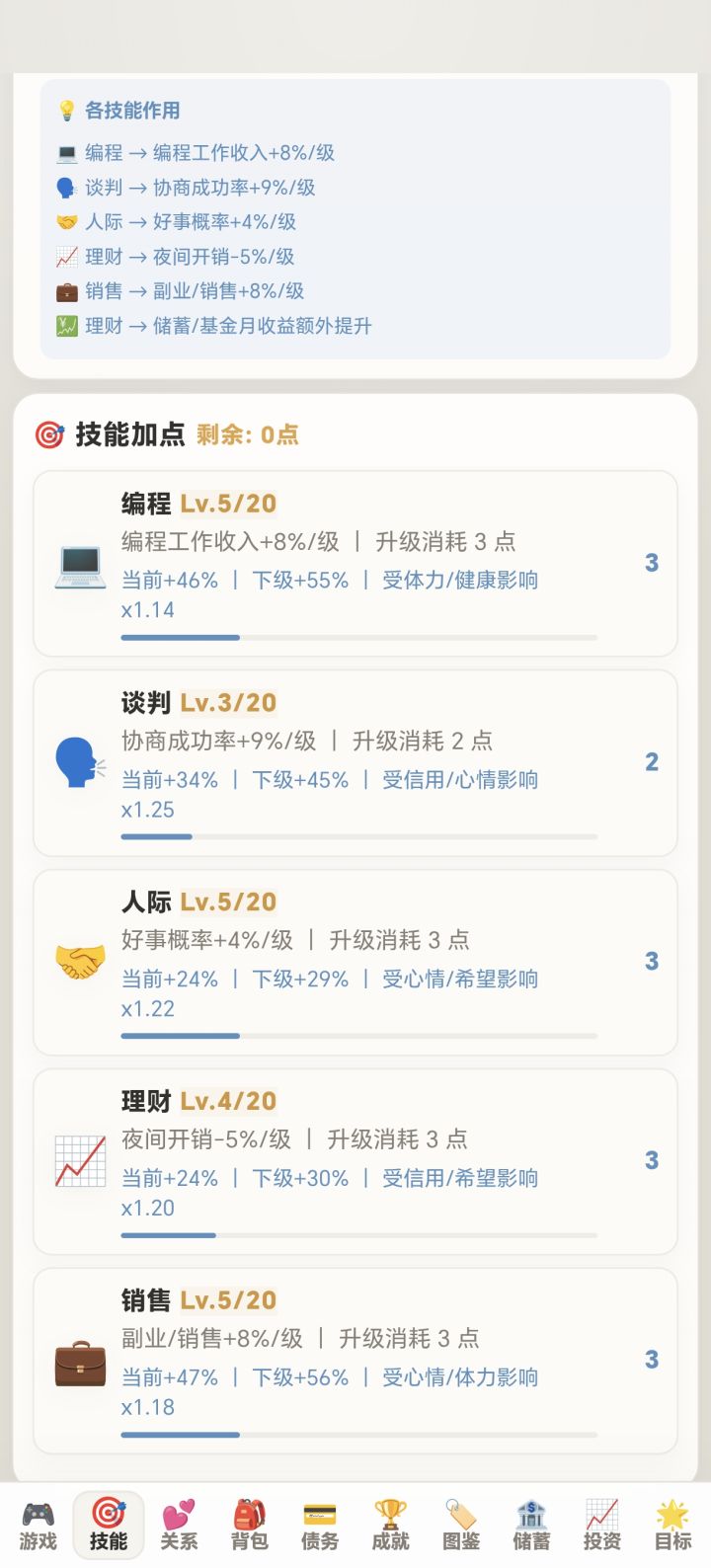Viewport: 711px width, 1568px height.
Task: Open 图鉴 via the tag icon
Action: tap(461, 1512)
